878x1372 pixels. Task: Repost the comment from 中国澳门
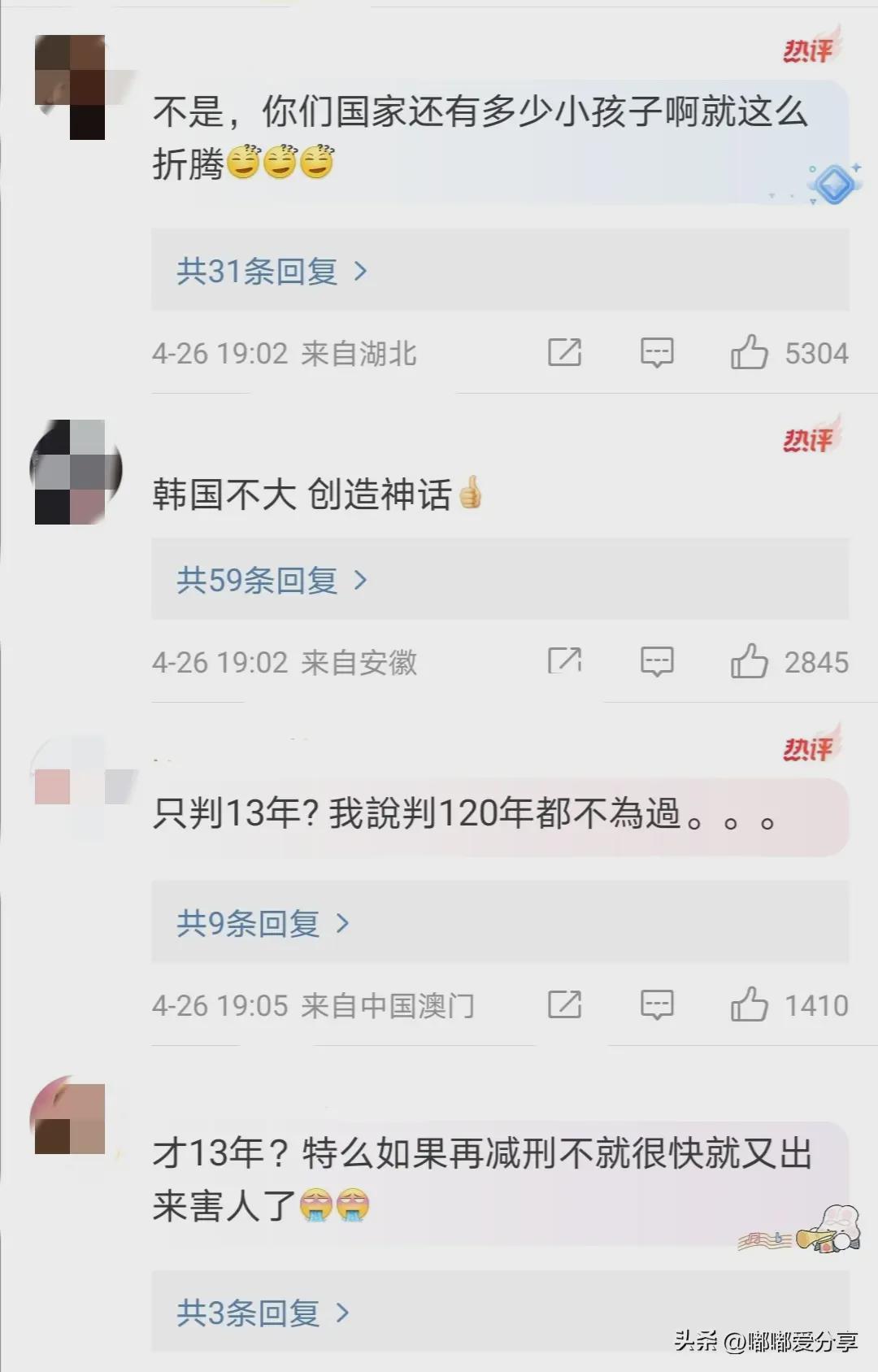(564, 1005)
